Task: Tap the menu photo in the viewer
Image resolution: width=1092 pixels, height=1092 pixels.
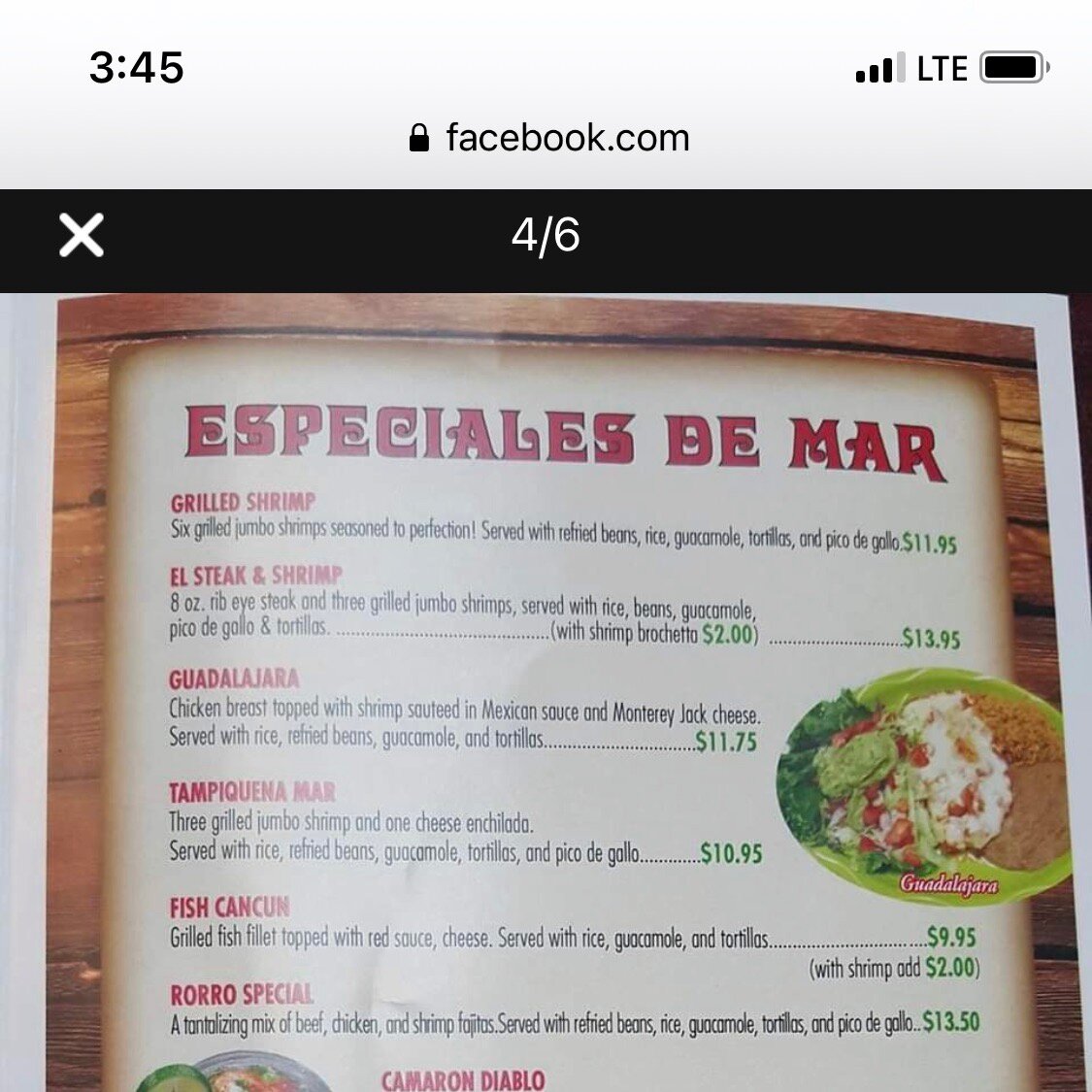Action: 546,691
